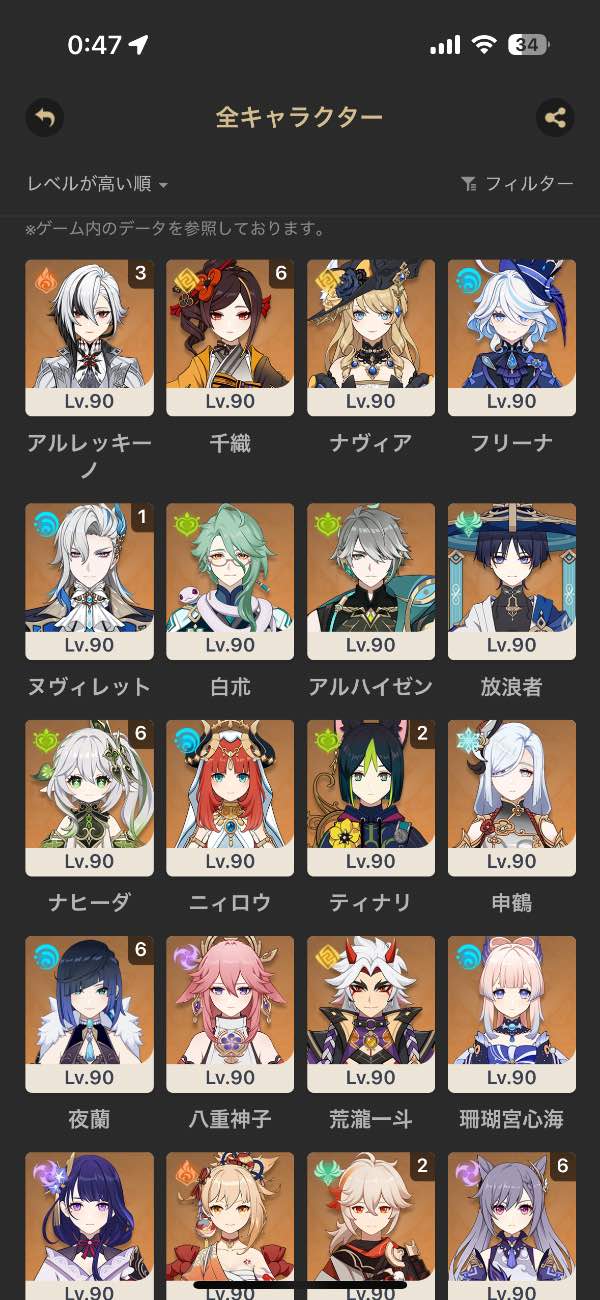Viewport: 600px width, 1300px height.
Task: Open the フィルター filter options
Action: [x=517, y=184]
